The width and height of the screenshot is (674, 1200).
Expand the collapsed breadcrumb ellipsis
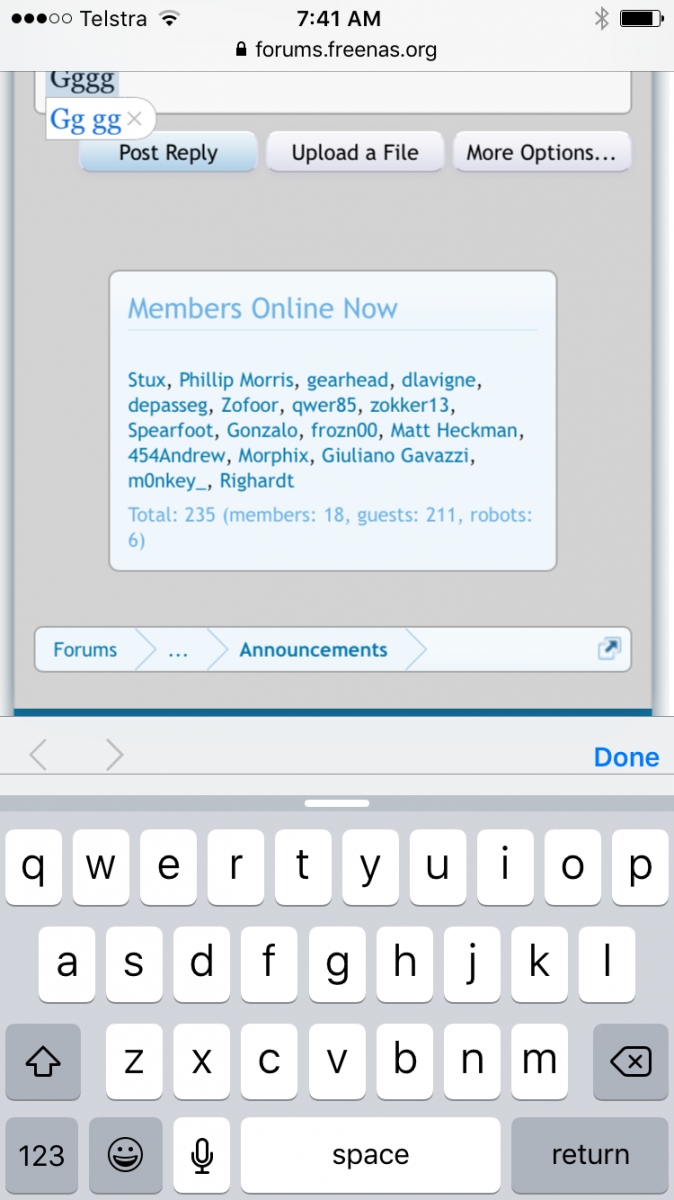178,650
